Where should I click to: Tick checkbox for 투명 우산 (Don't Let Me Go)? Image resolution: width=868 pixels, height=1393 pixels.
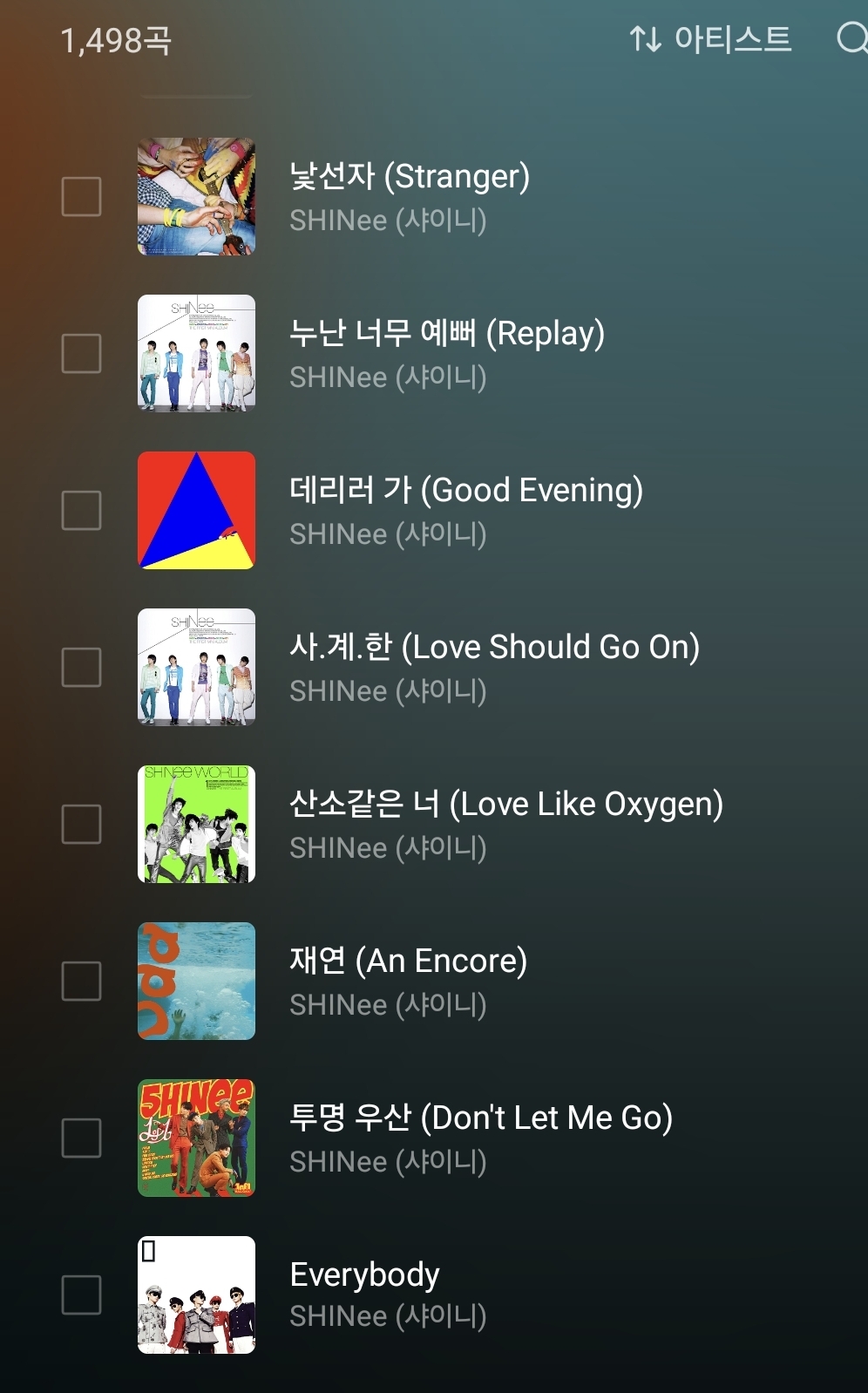[x=81, y=1138]
